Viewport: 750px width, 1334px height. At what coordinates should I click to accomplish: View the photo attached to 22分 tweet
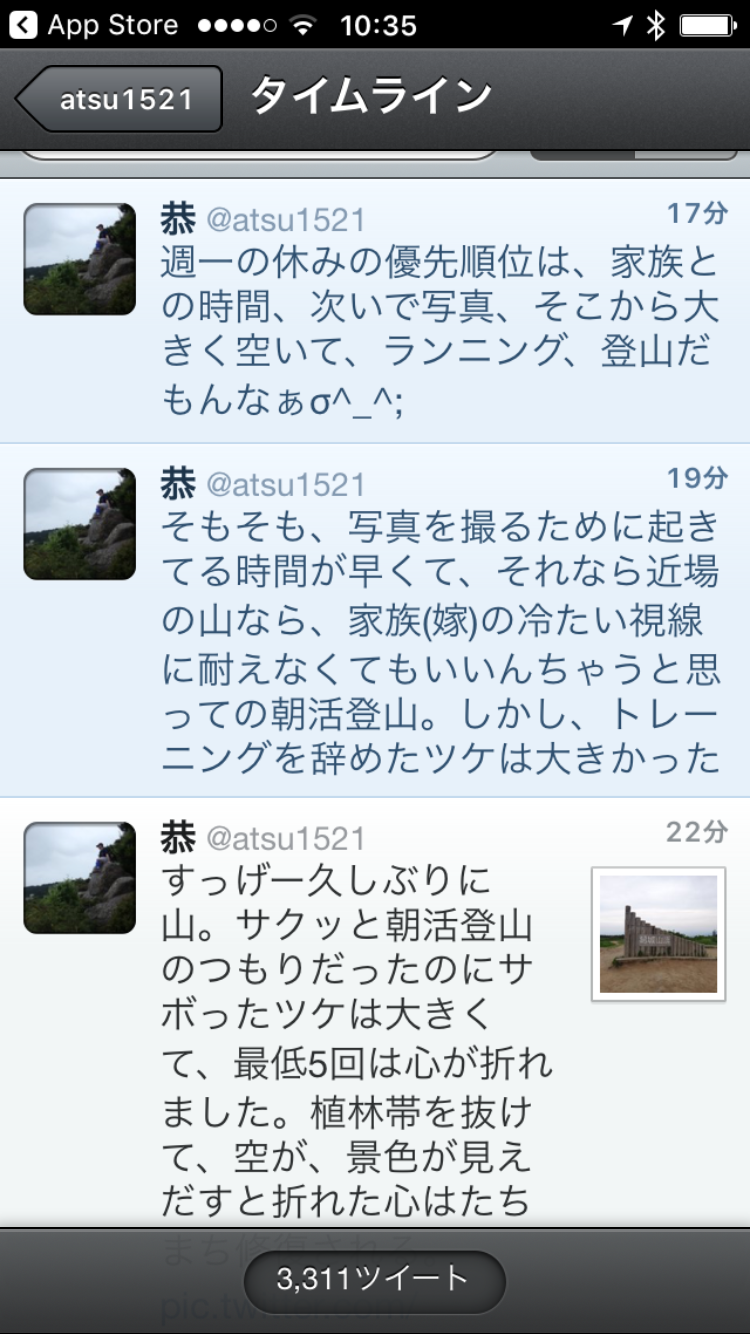[x=658, y=934]
